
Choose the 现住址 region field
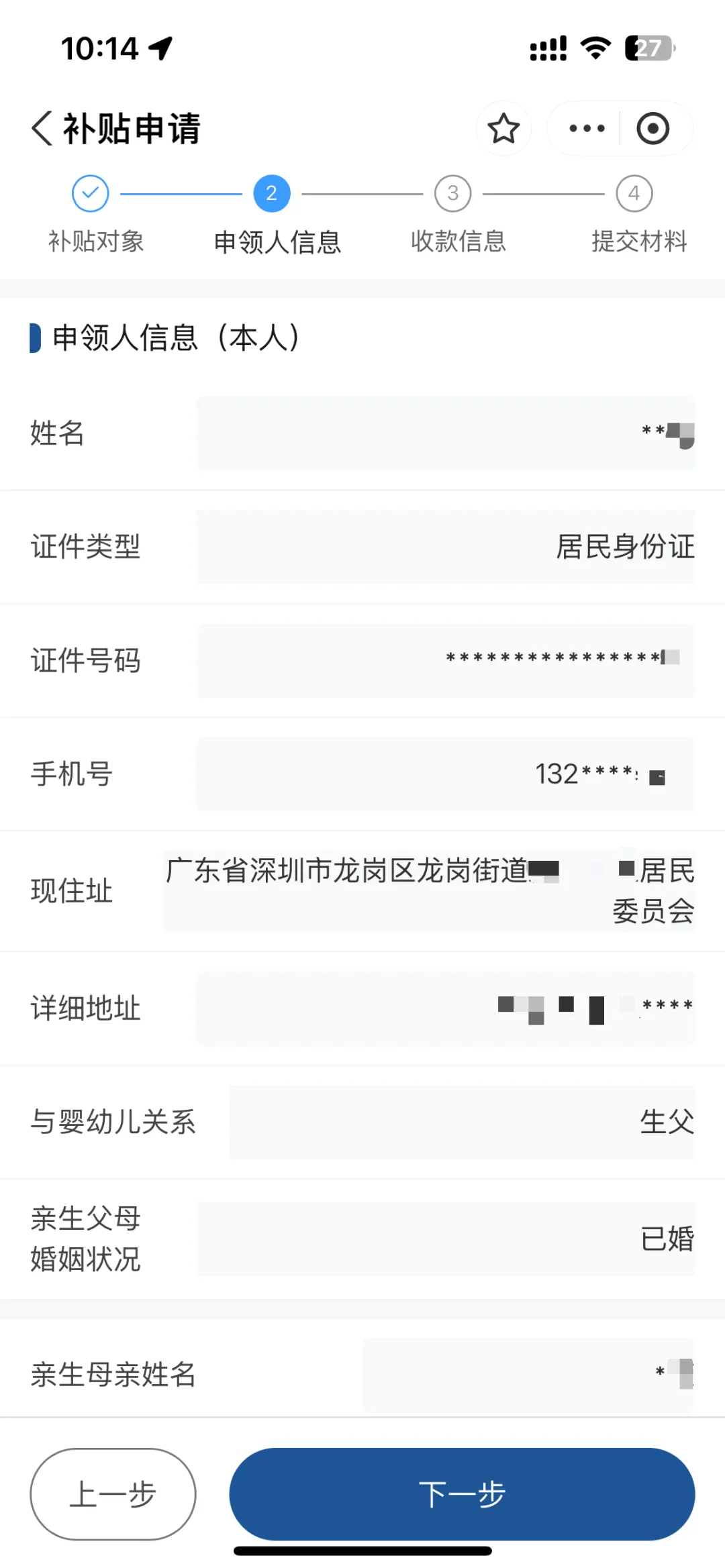point(430,891)
